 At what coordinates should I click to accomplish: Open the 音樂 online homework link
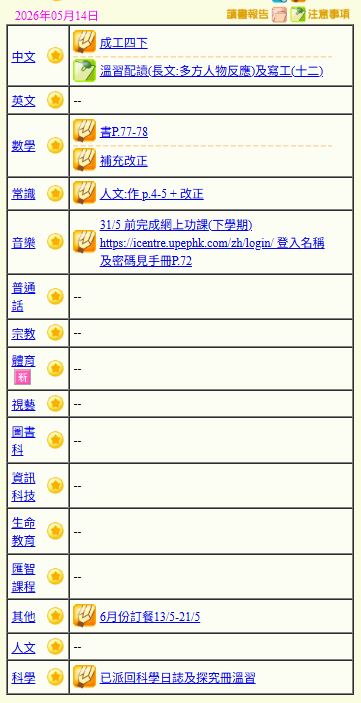pyautogui.click(x=212, y=243)
